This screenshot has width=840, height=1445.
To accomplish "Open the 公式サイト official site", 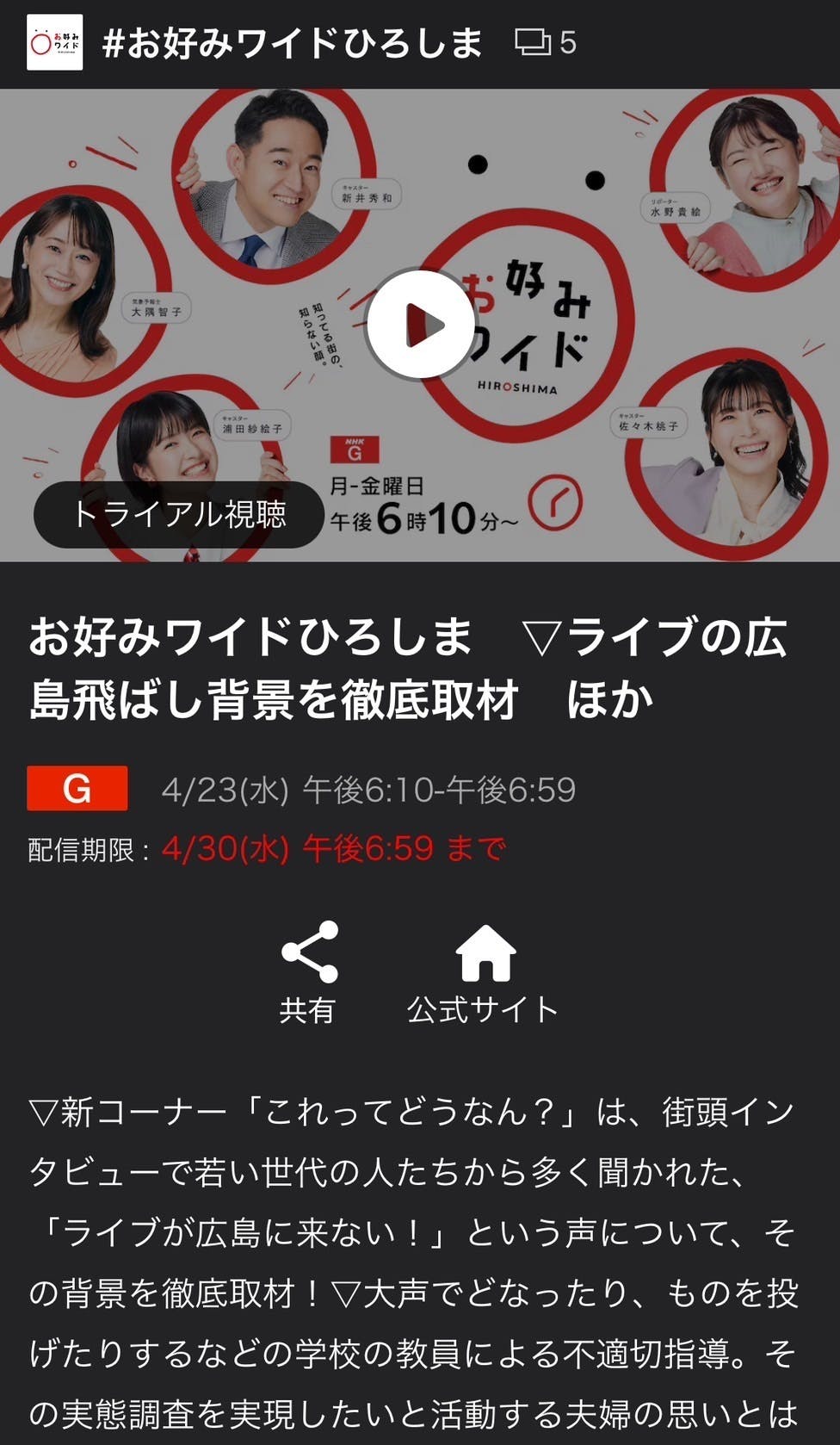I will 483,974.
